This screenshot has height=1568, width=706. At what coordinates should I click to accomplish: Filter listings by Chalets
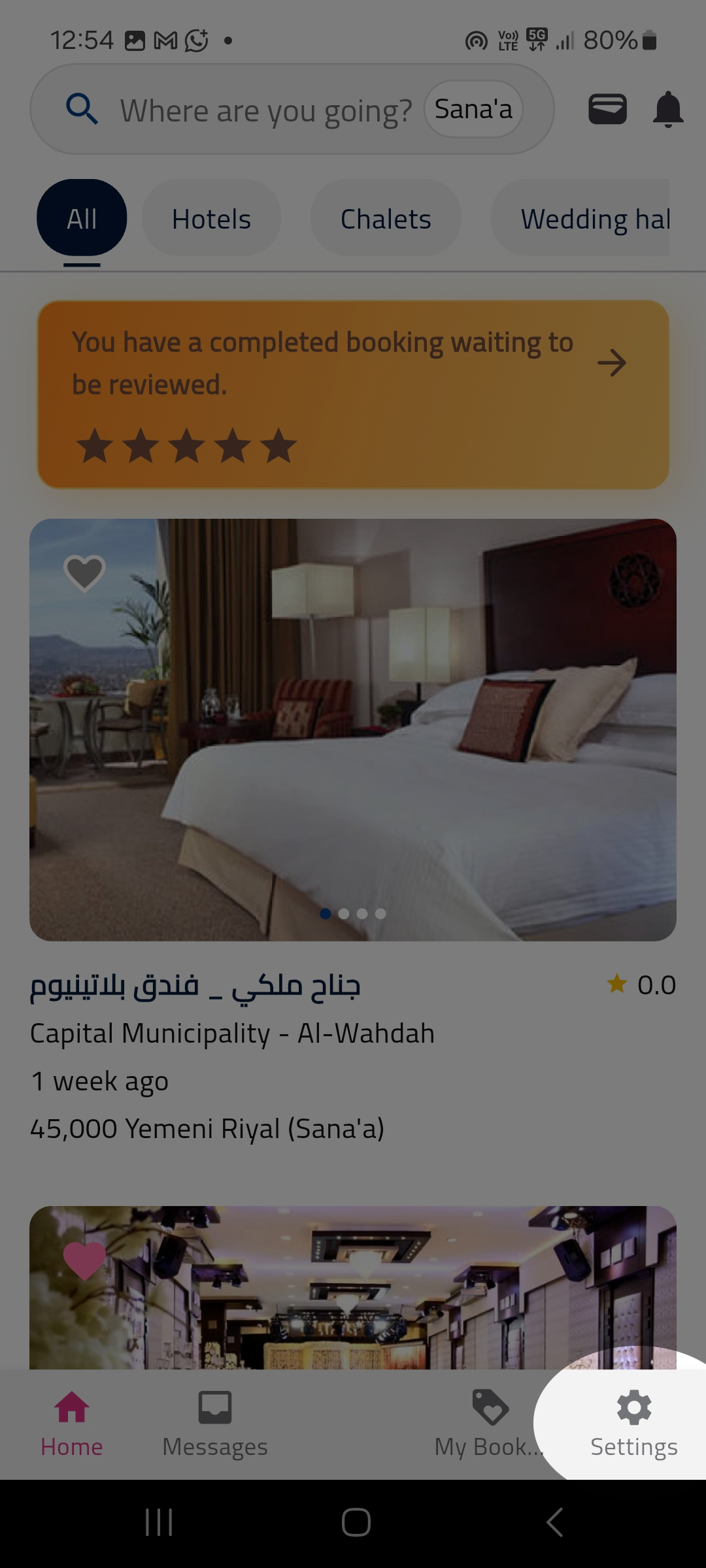point(386,218)
